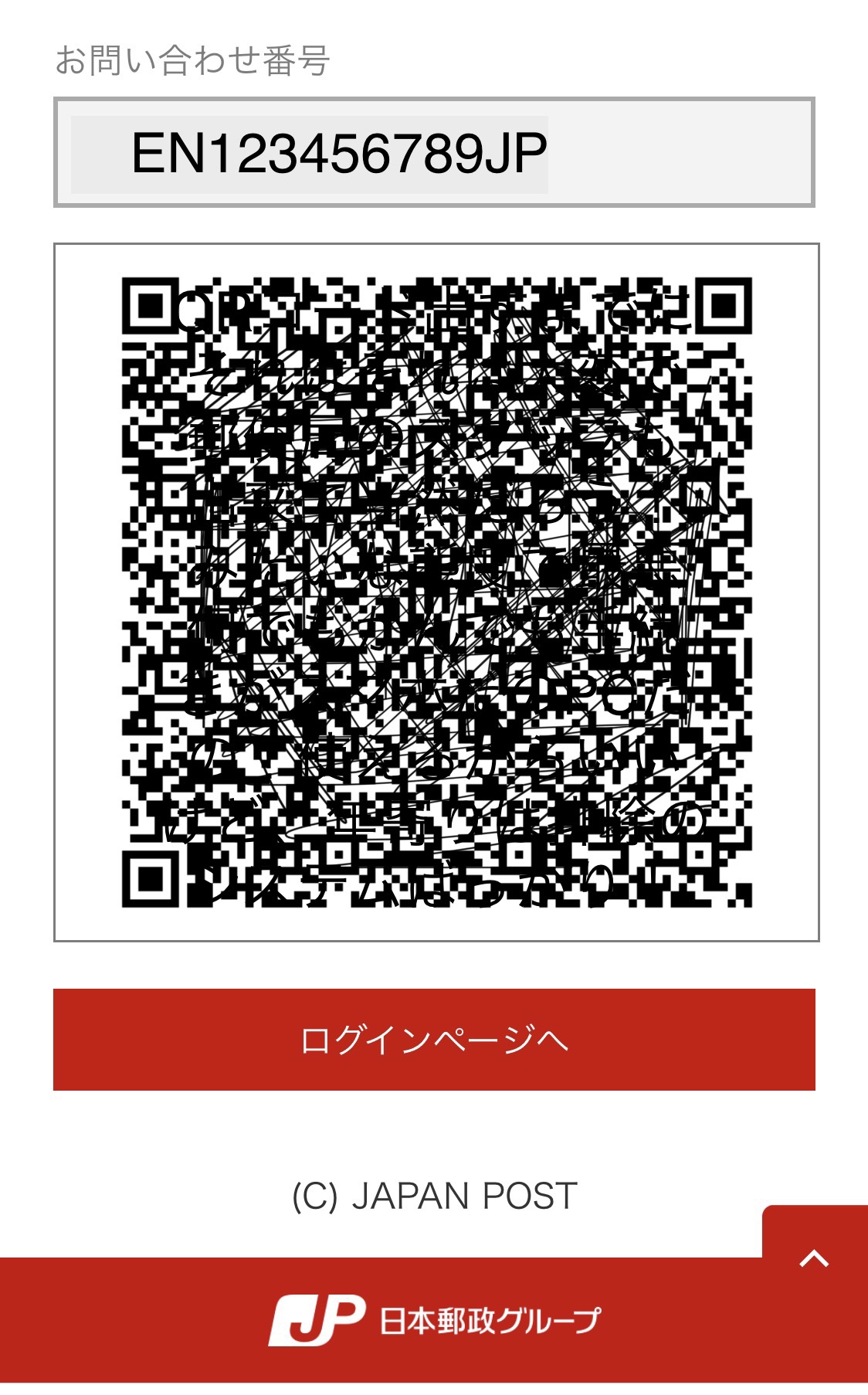Tap the tracking number field EN123456789JP
Screen dimensions: 868x1395
point(434,152)
